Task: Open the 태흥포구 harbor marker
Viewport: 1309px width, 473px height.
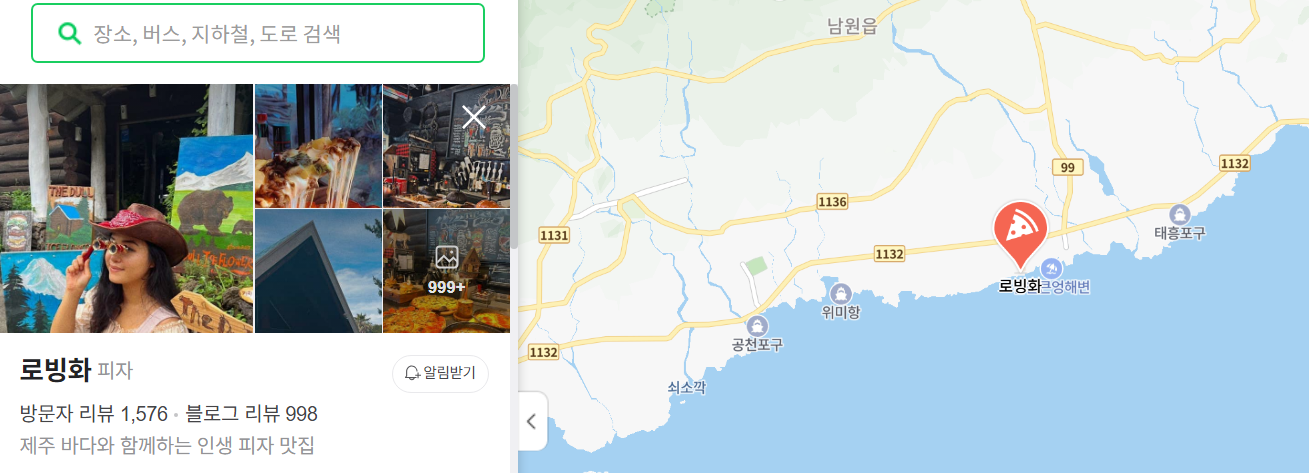Action: tap(1179, 214)
